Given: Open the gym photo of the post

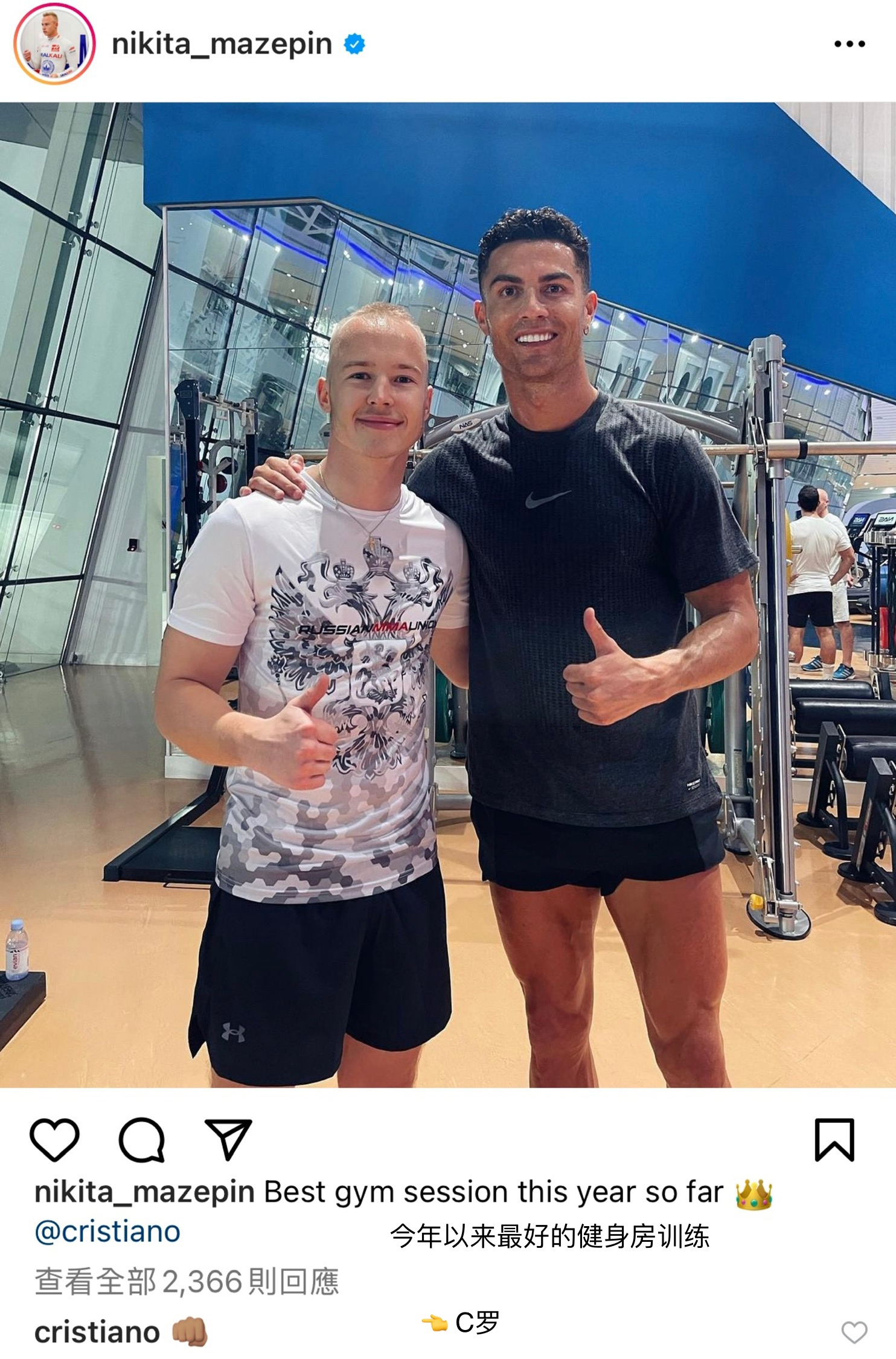Looking at the screenshot, I should pos(448,595).
